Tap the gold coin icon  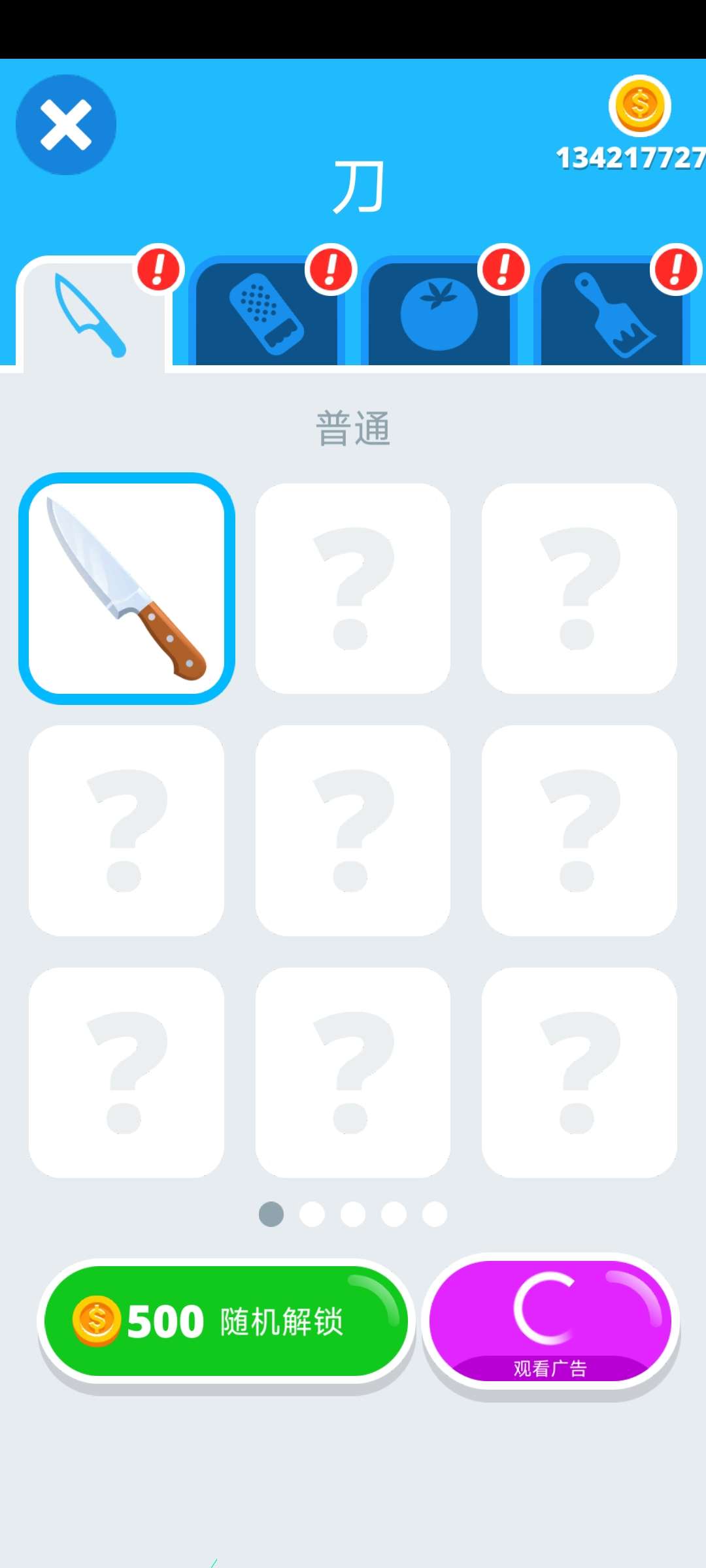pos(640,106)
